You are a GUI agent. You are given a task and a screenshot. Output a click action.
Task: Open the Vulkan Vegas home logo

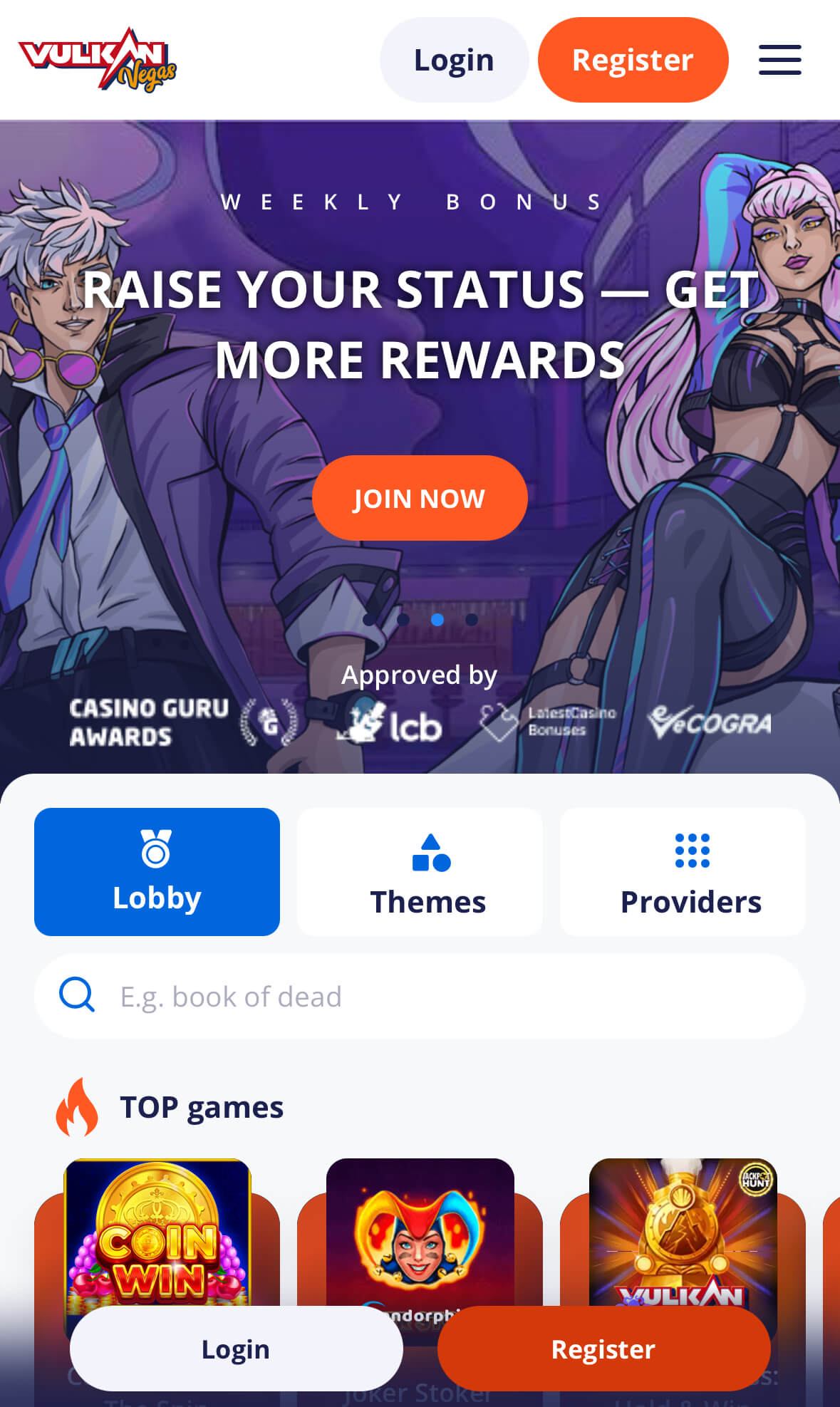[x=97, y=60]
